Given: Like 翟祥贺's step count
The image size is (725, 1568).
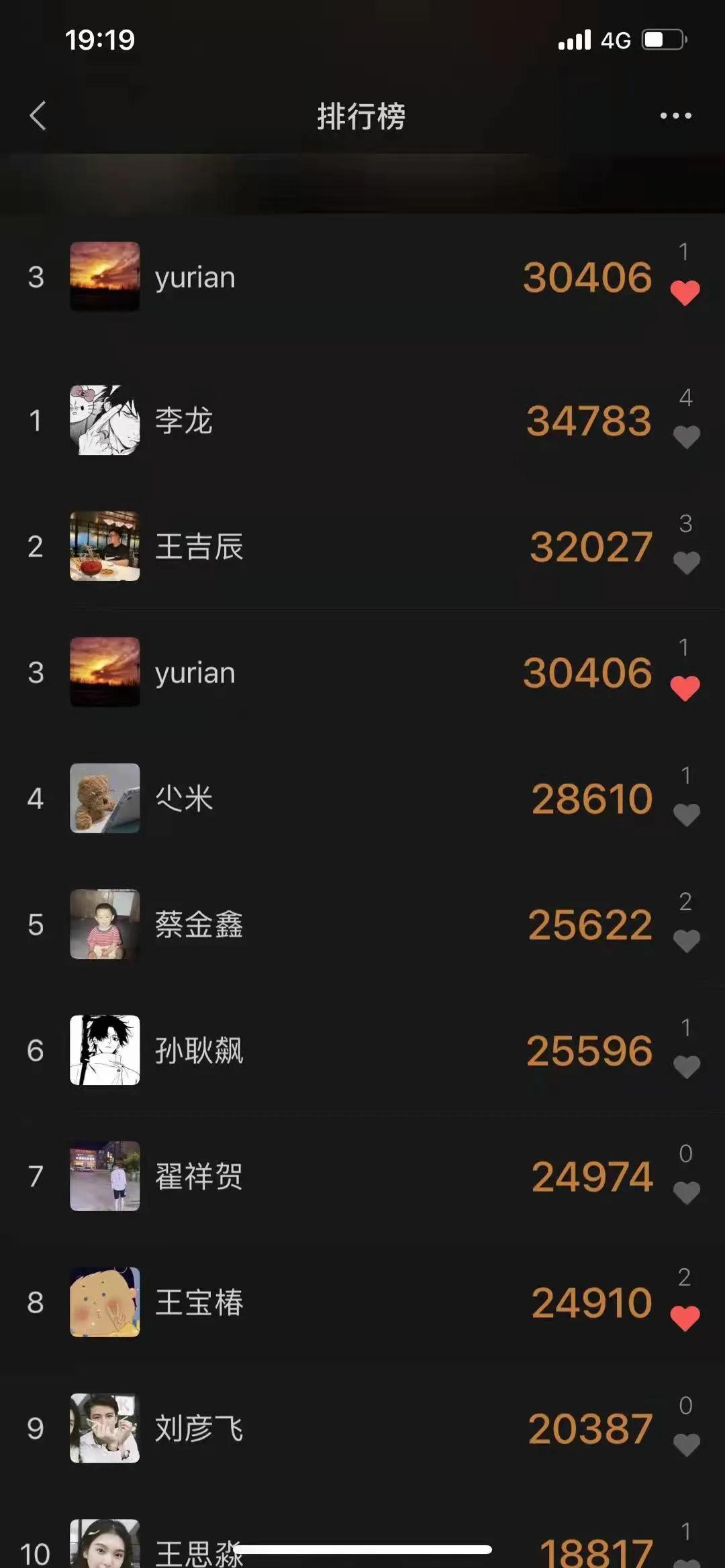Looking at the screenshot, I should [686, 1192].
